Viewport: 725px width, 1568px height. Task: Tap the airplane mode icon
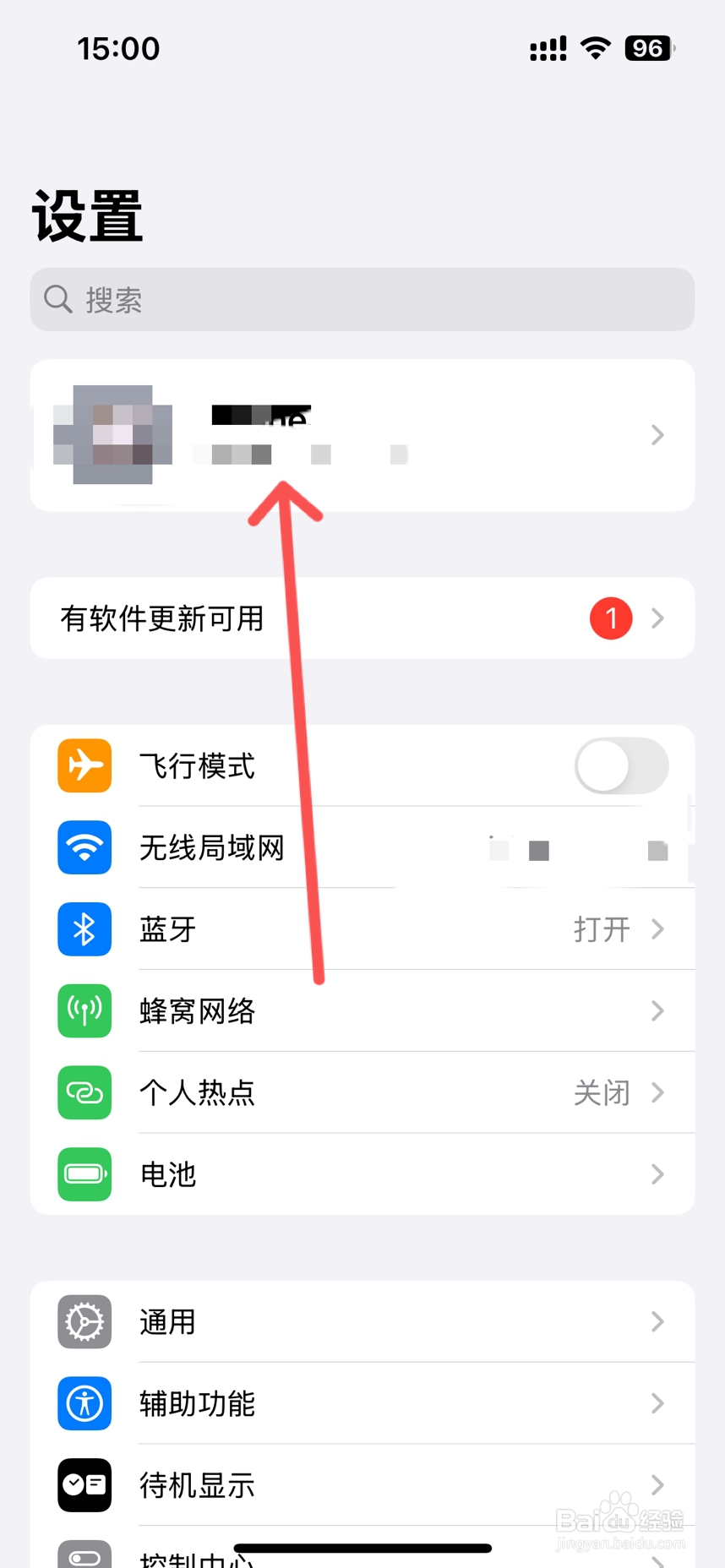coord(84,765)
